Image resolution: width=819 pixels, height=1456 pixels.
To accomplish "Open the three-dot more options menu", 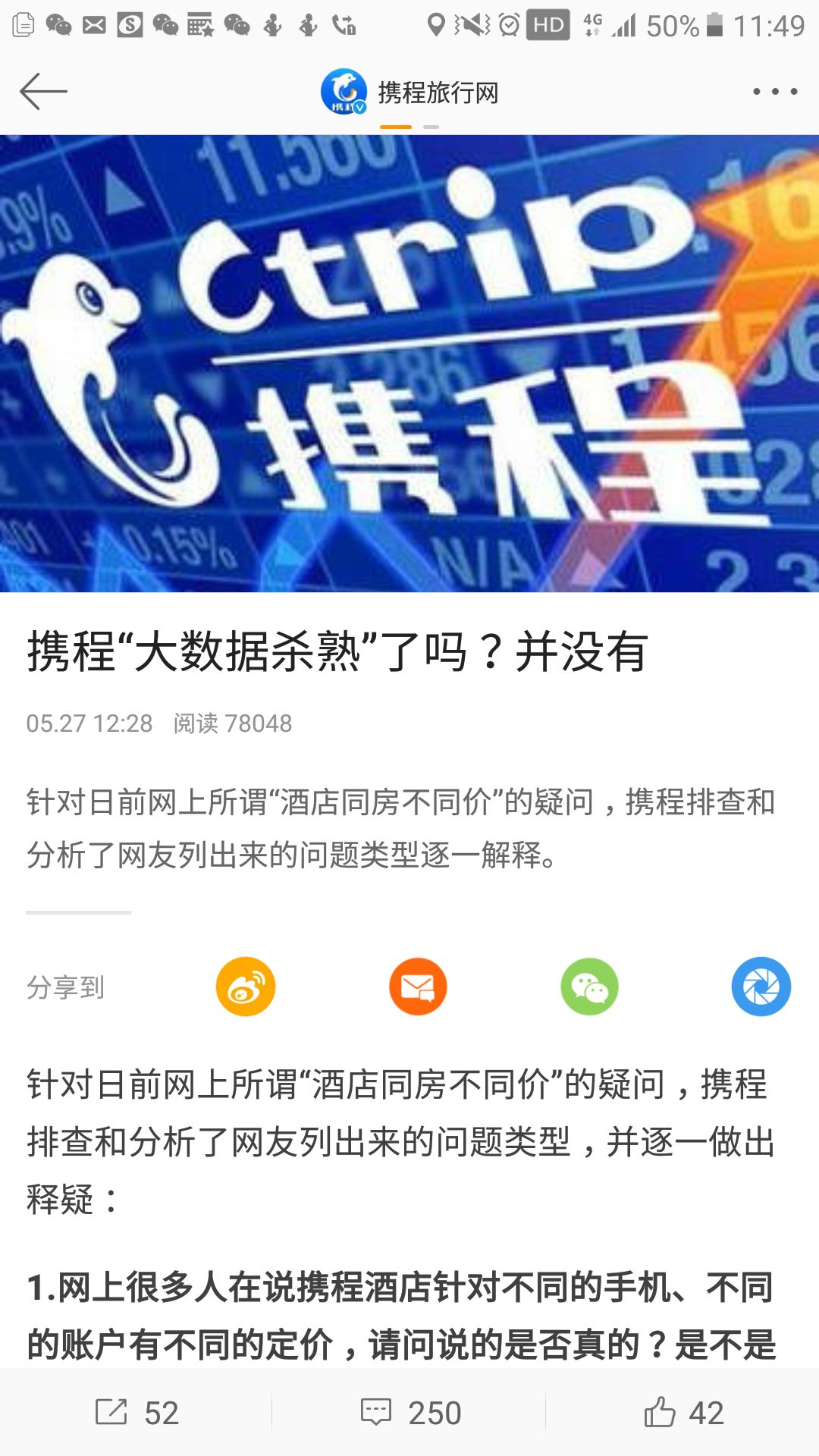I will [771, 91].
